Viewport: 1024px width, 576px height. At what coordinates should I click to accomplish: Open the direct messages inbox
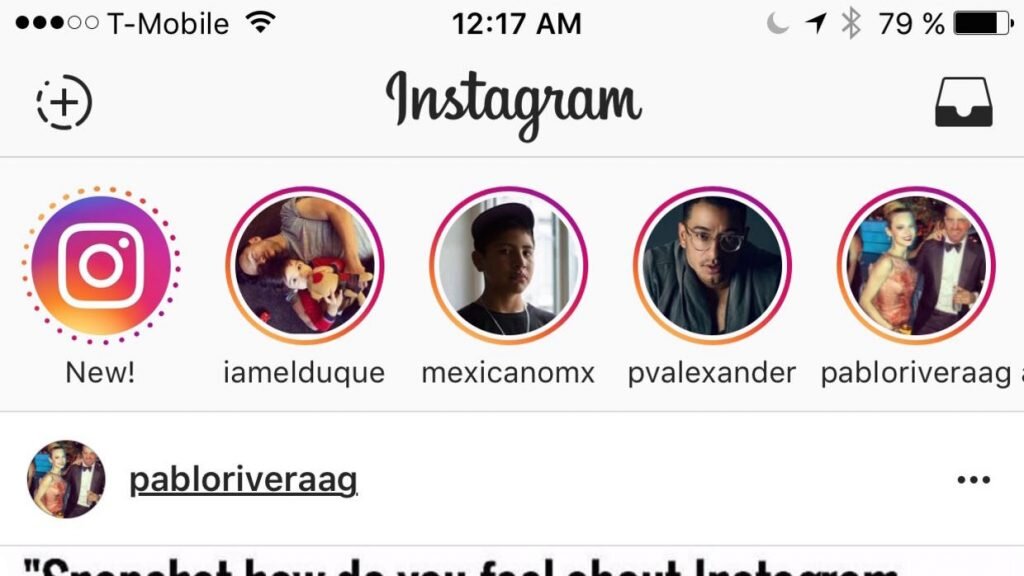(x=964, y=102)
